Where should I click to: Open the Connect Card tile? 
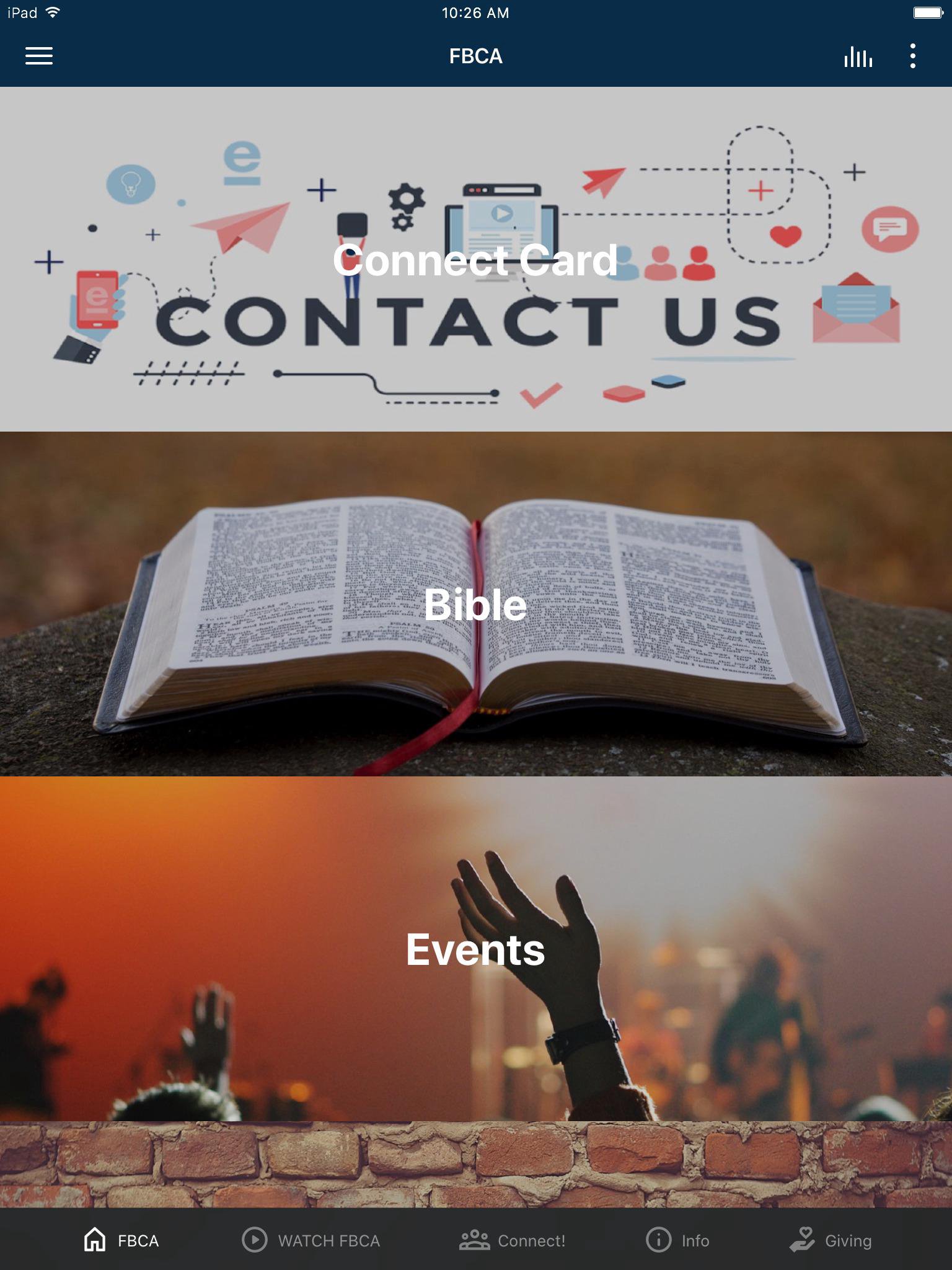(x=476, y=259)
